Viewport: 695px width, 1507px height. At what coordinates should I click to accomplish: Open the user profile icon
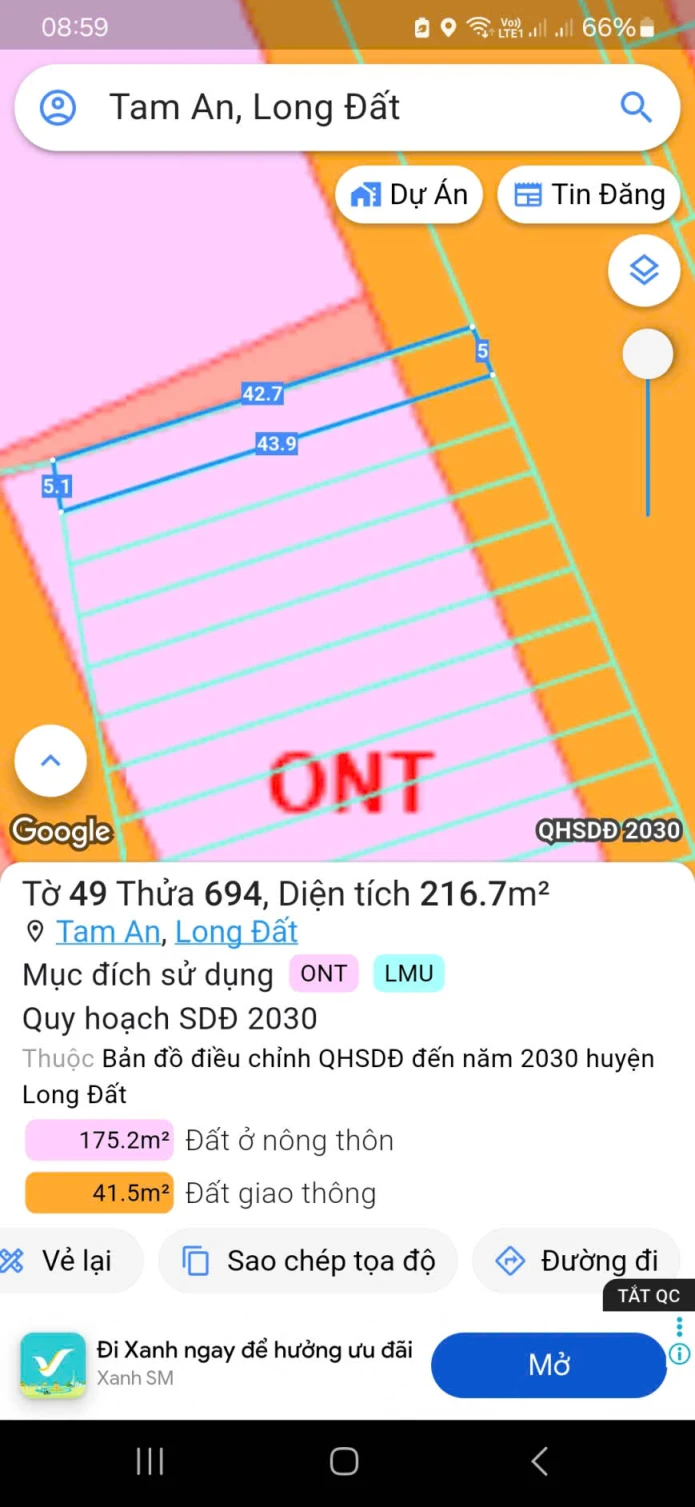tap(58, 107)
